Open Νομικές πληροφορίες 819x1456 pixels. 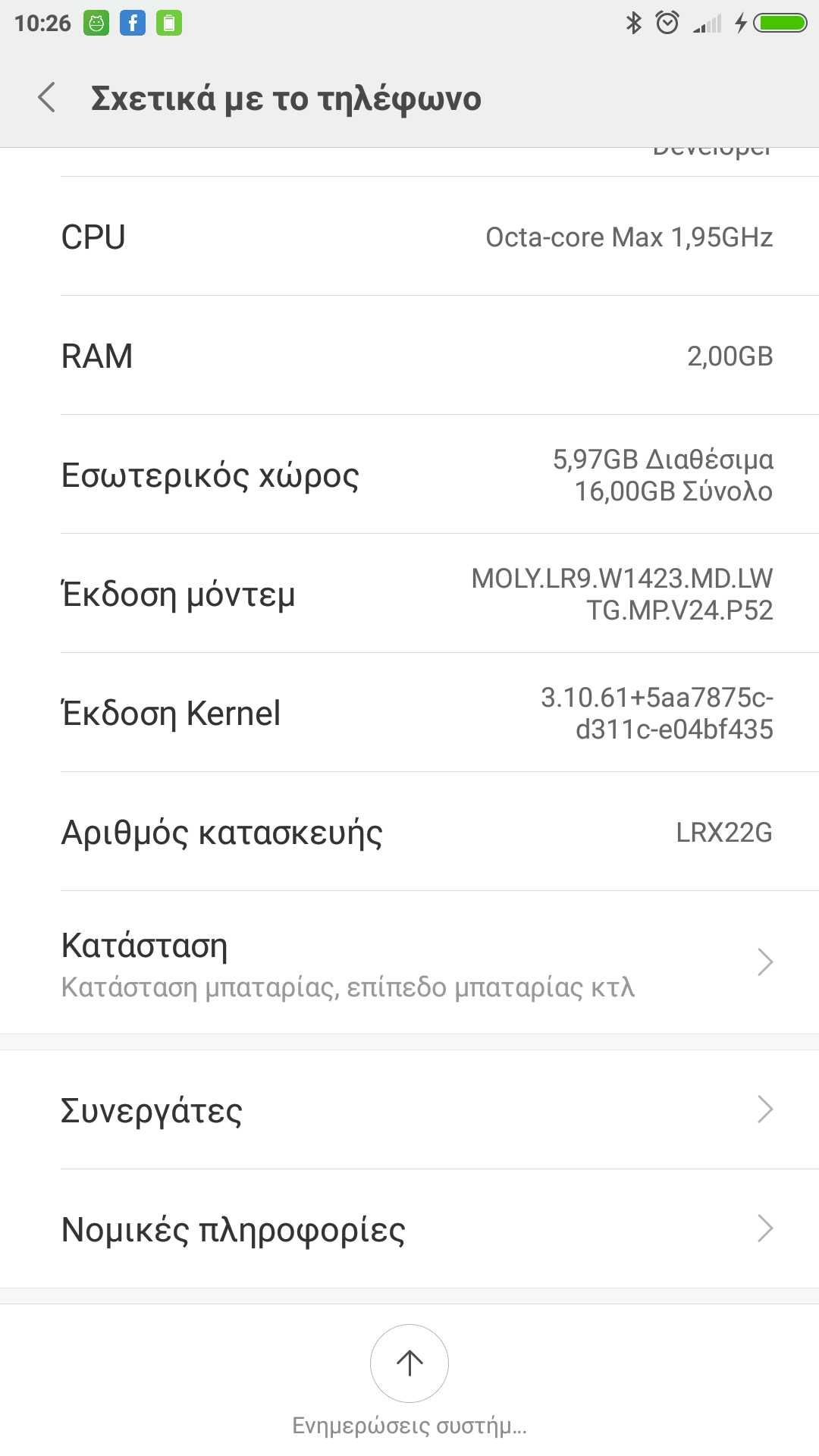pyautogui.click(x=409, y=1228)
